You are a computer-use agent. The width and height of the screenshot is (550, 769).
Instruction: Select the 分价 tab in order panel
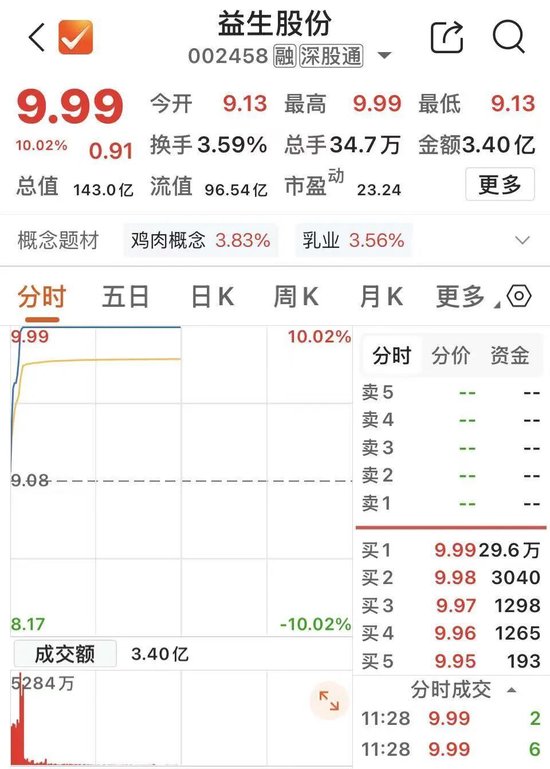(x=451, y=356)
